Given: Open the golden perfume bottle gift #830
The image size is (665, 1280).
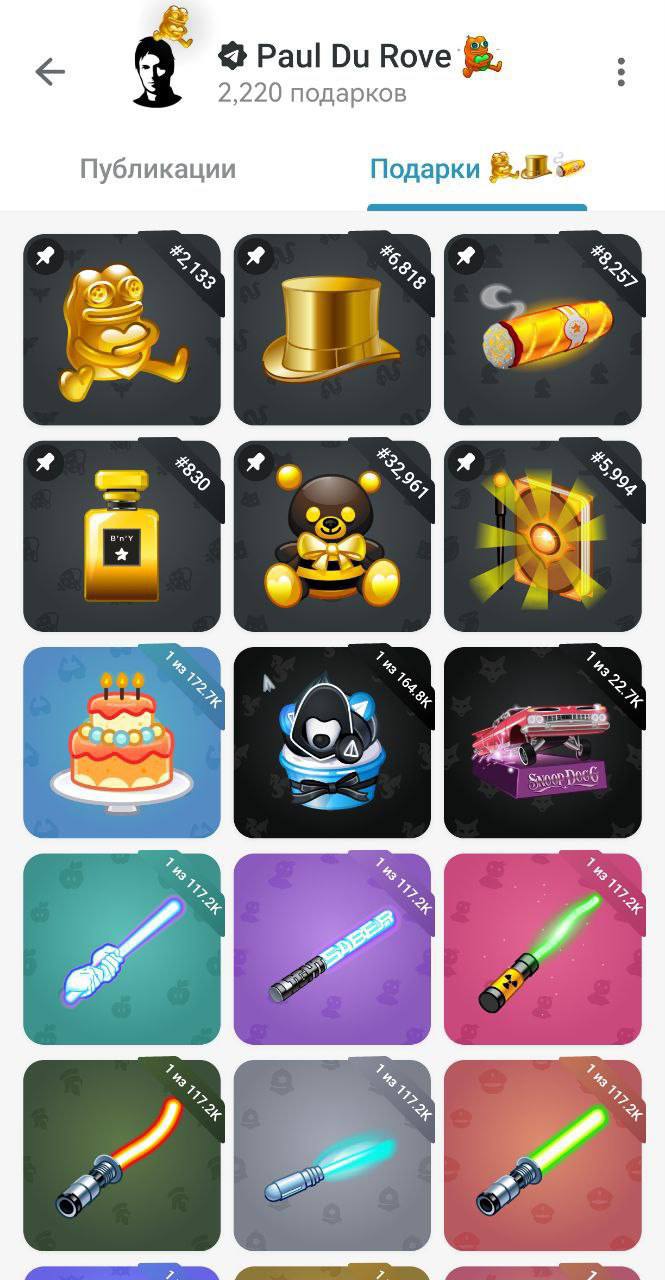Looking at the screenshot, I should click(x=122, y=536).
